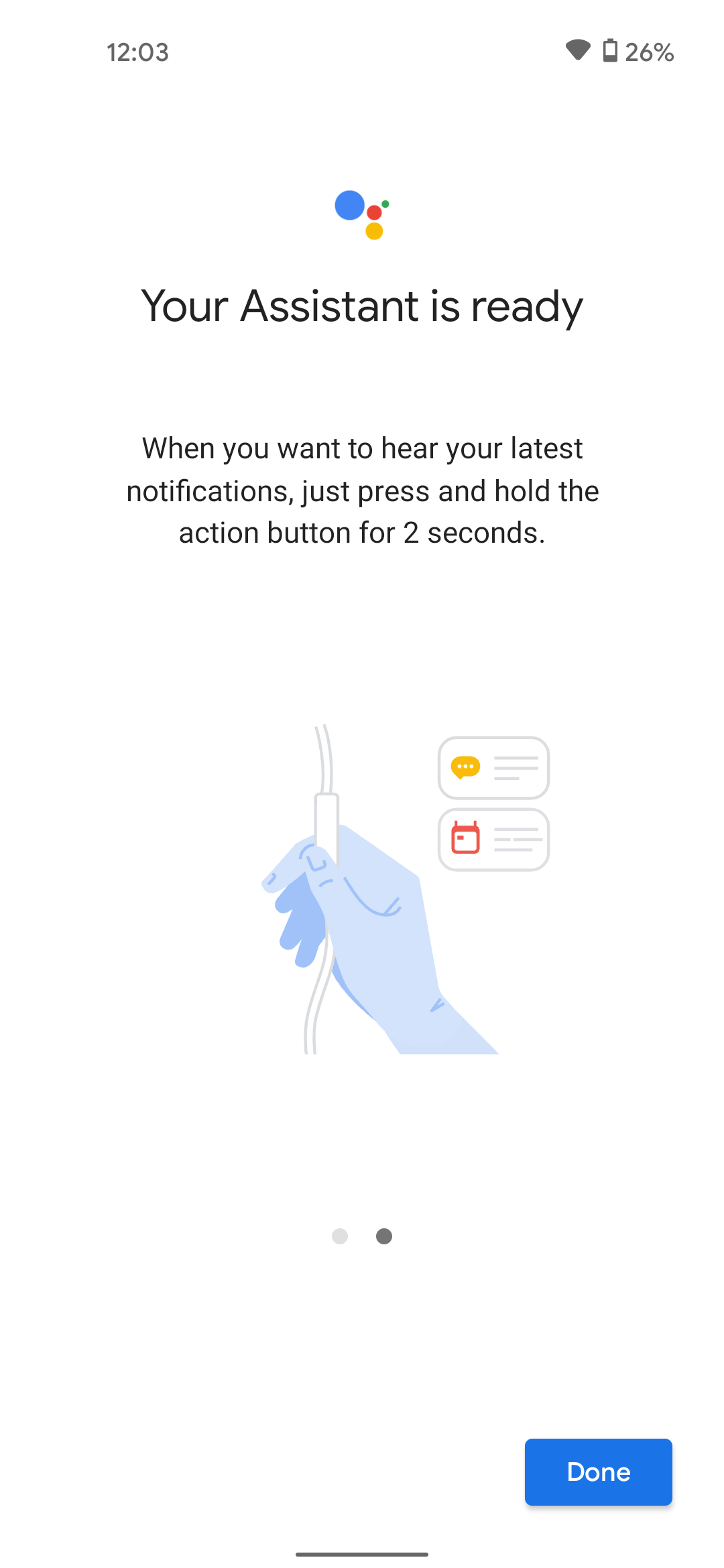Expand the chat notification card
724x1568 pixels.
click(x=493, y=768)
